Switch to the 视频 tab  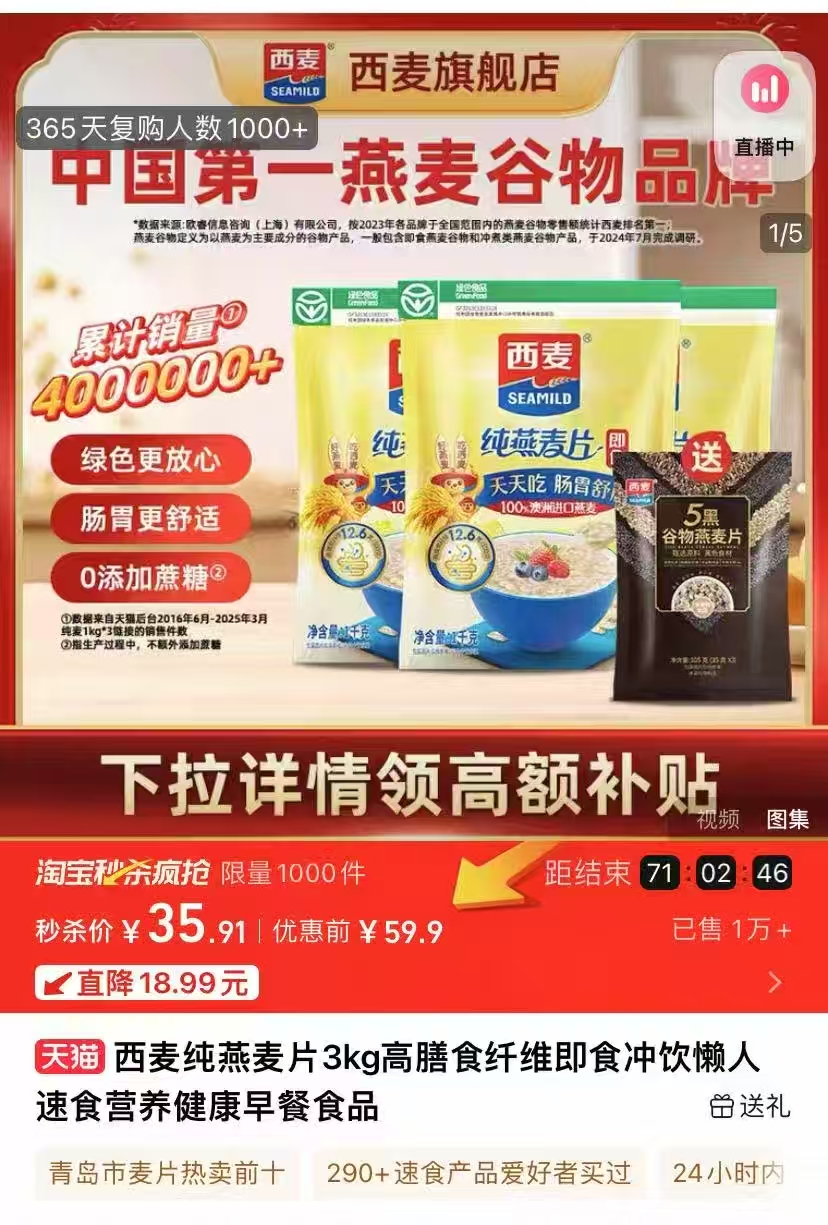(719, 819)
